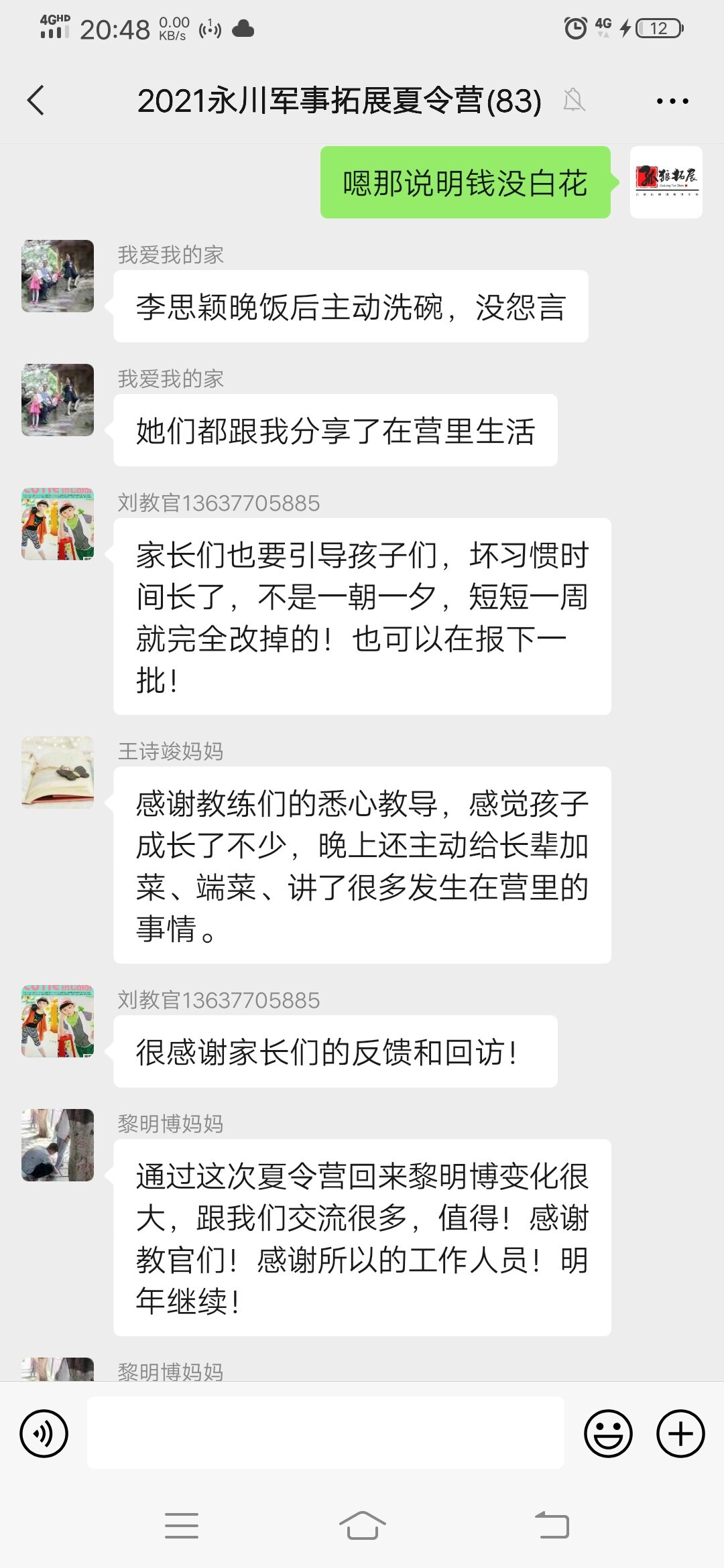
Task: Open the emoji picker
Action: click(608, 1433)
